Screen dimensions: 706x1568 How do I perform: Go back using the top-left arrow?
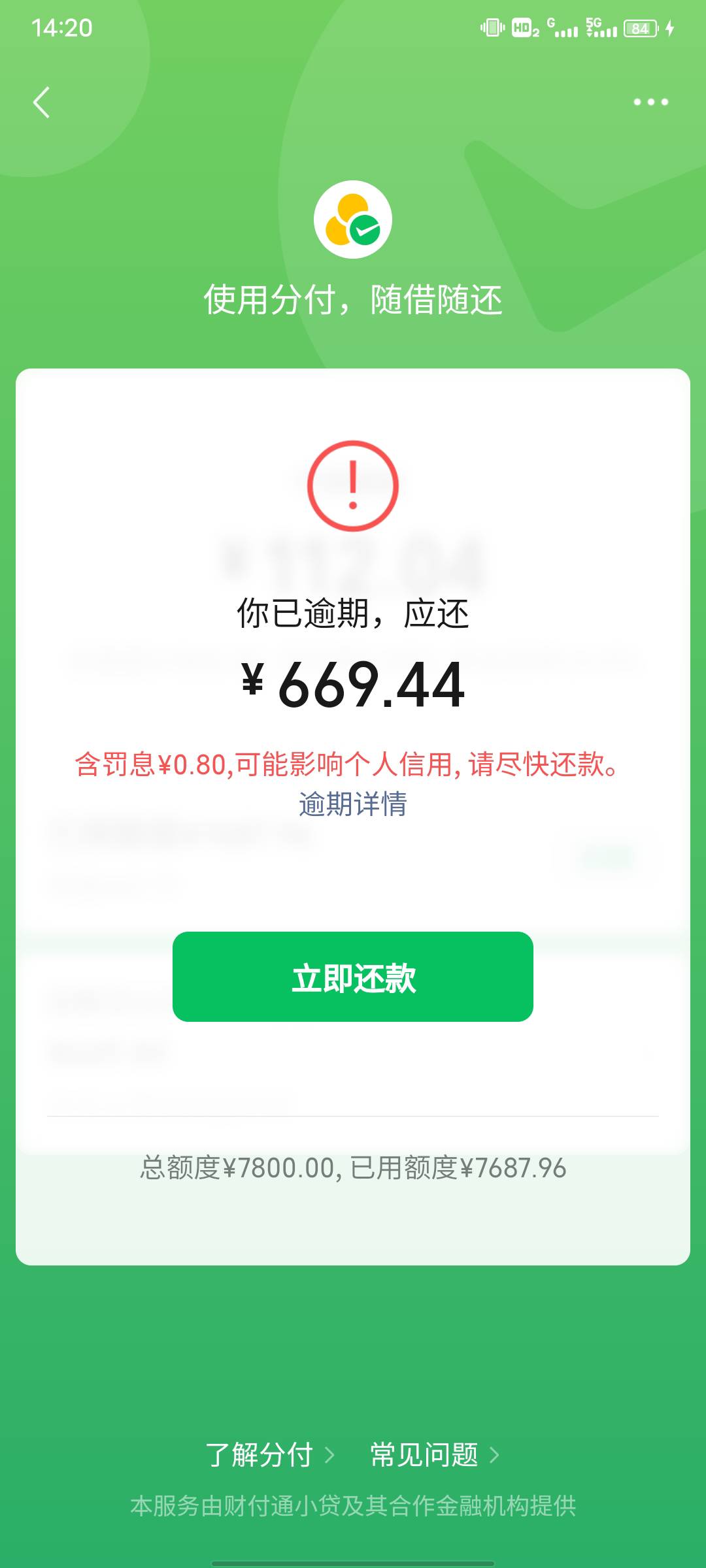[x=41, y=103]
